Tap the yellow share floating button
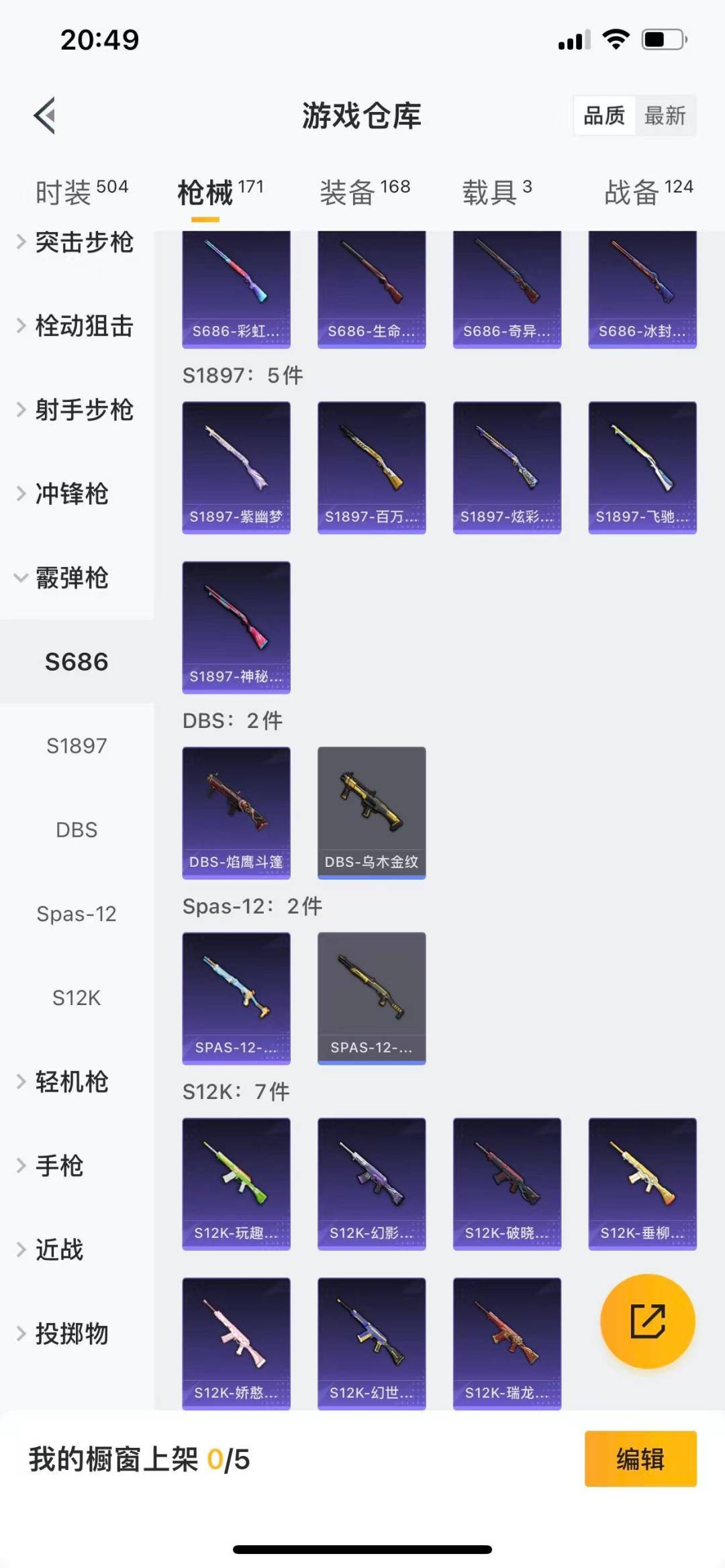 pyautogui.click(x=647, y=1321)
